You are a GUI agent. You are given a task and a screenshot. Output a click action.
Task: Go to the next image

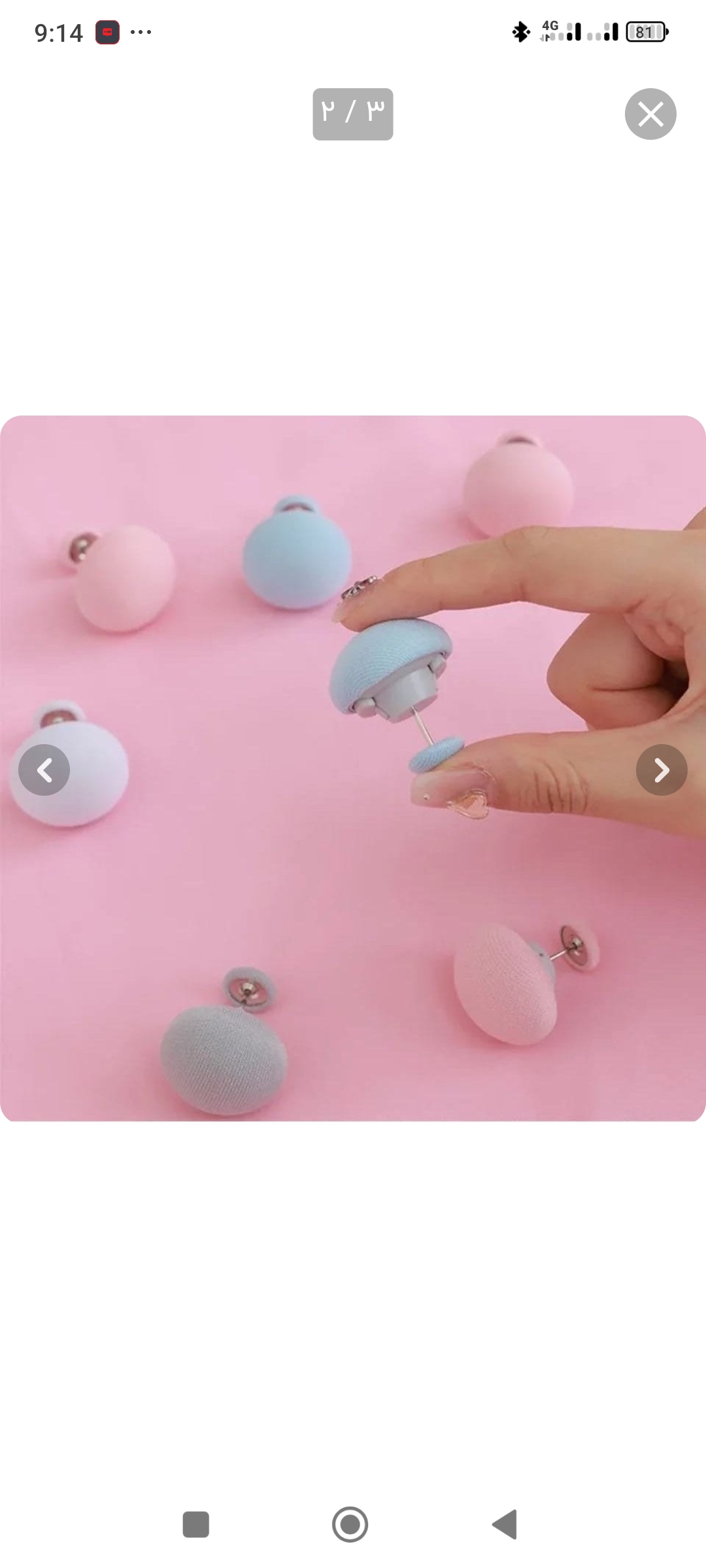pos(662,770)
